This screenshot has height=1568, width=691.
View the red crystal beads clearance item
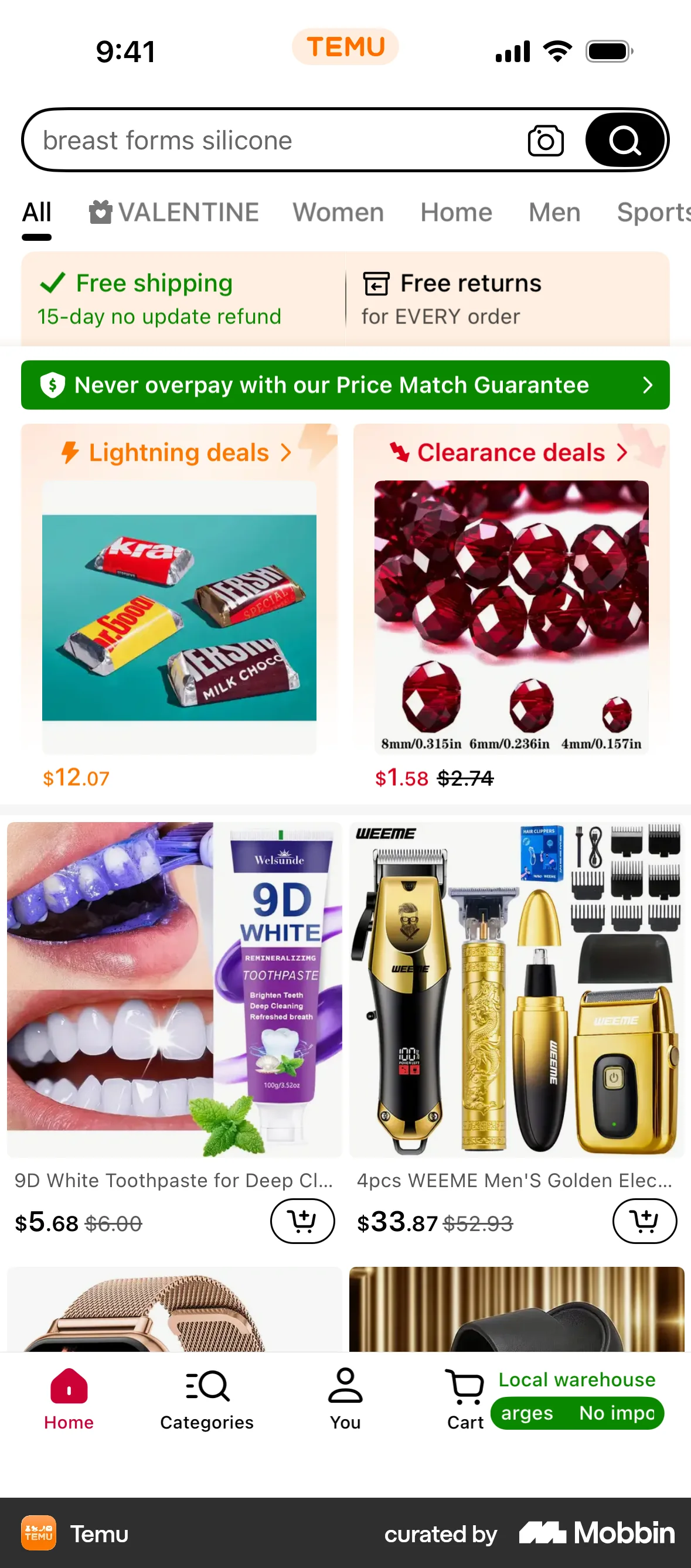coord(511,617)
